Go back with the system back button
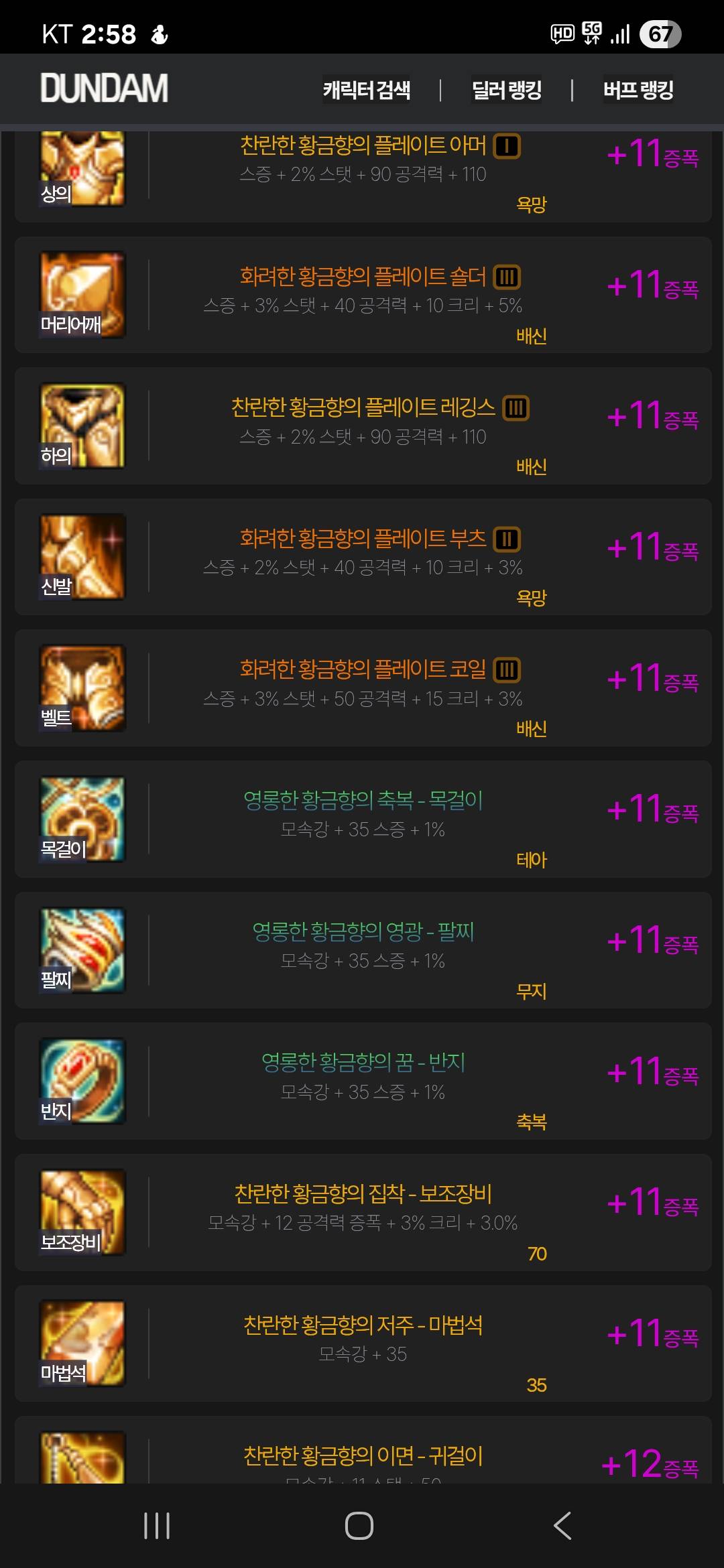 pyautogui.click(x=562, y=1526)
